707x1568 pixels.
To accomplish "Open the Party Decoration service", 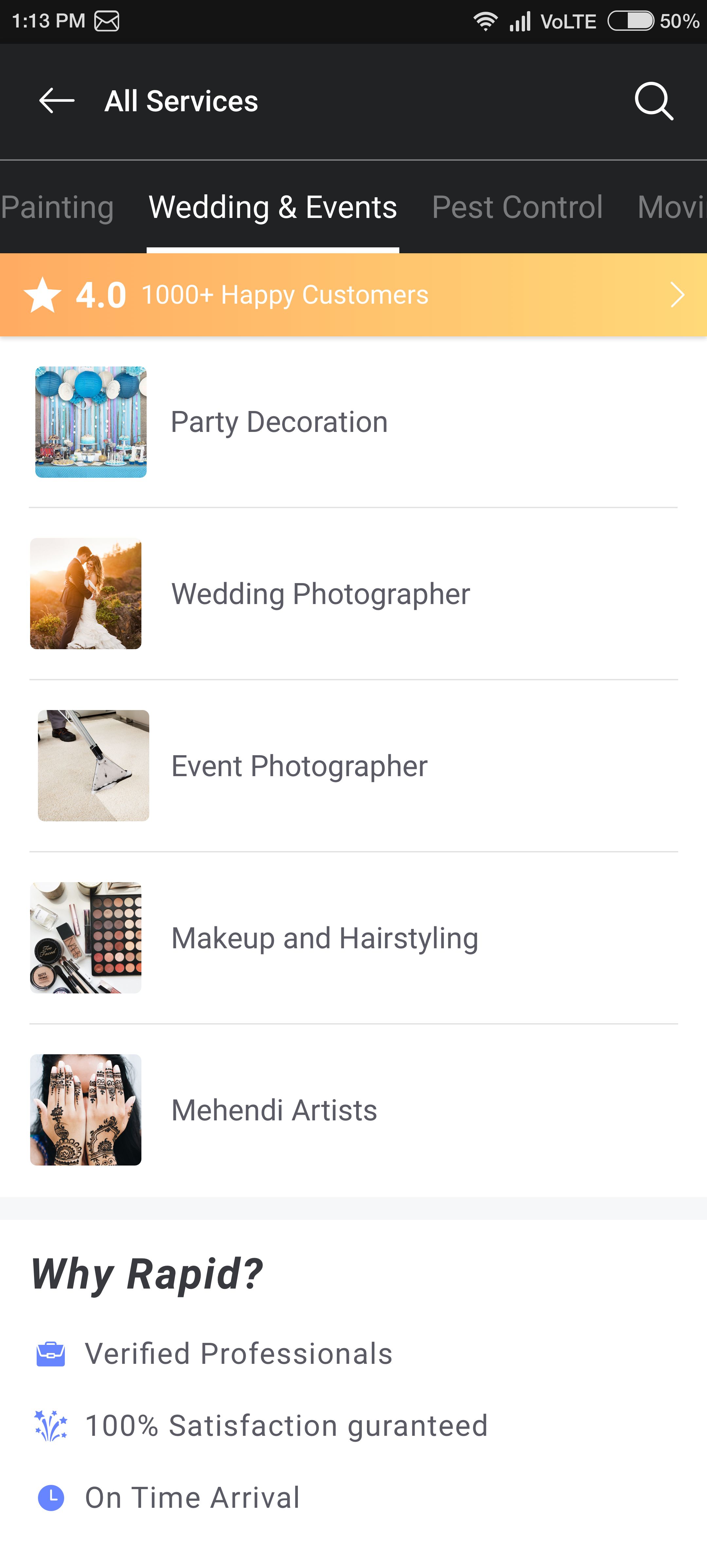I will (x=353, y=422).
